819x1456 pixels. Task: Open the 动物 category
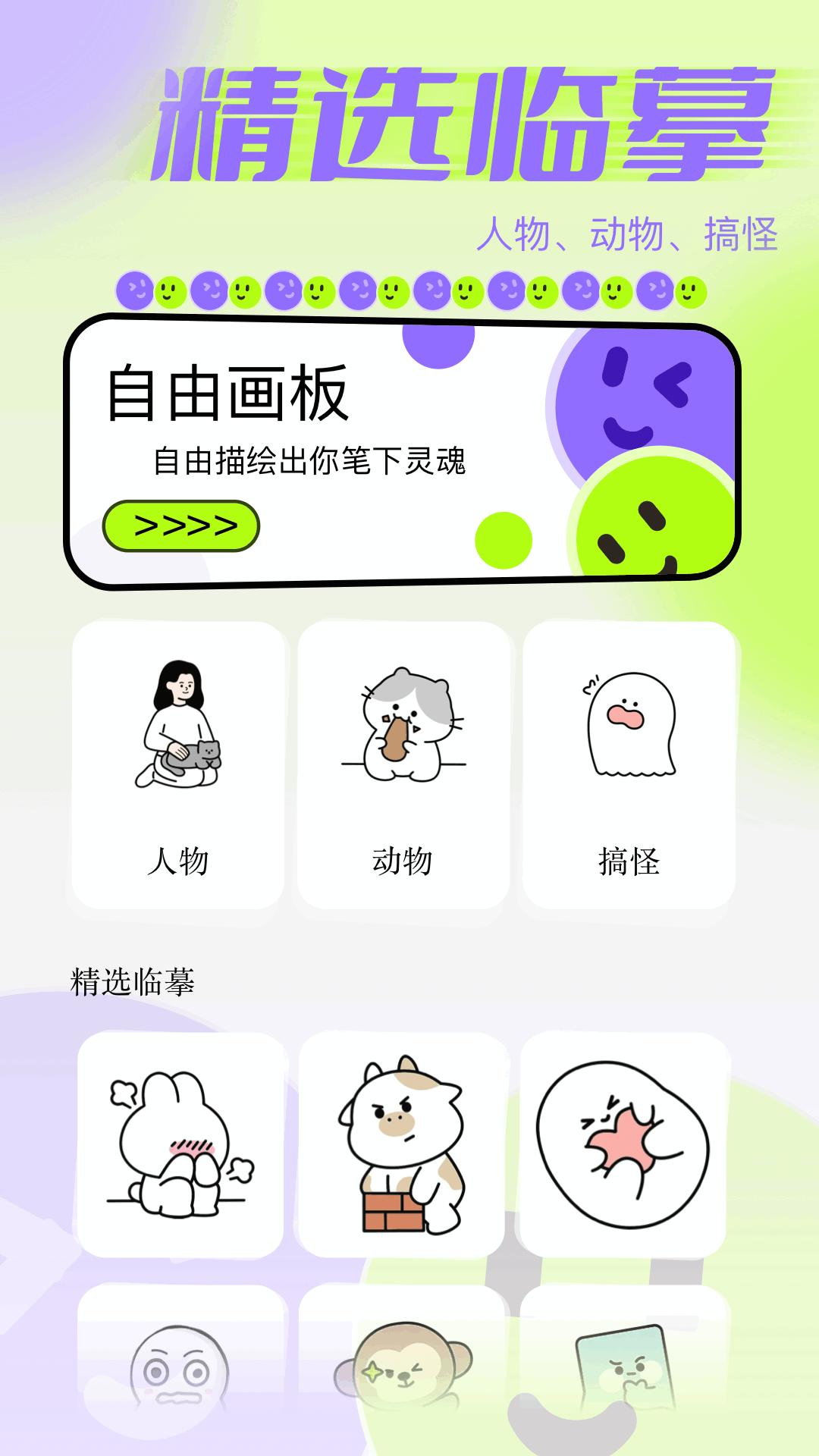[403, 764]
